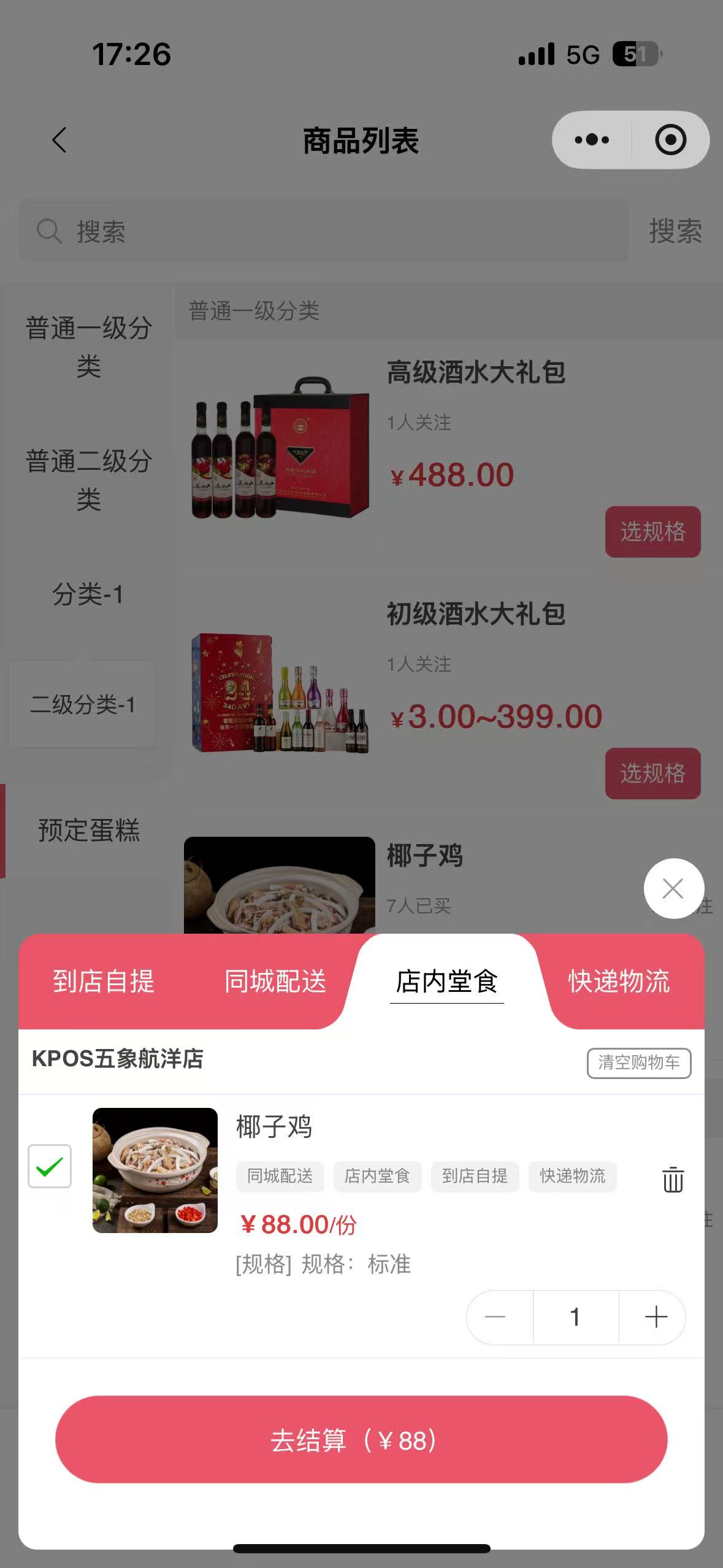The width and height of the screenshot is (723, 1568).
Task: Tap 清空购物车 to empty the cart
Action: coord(639,1063)
